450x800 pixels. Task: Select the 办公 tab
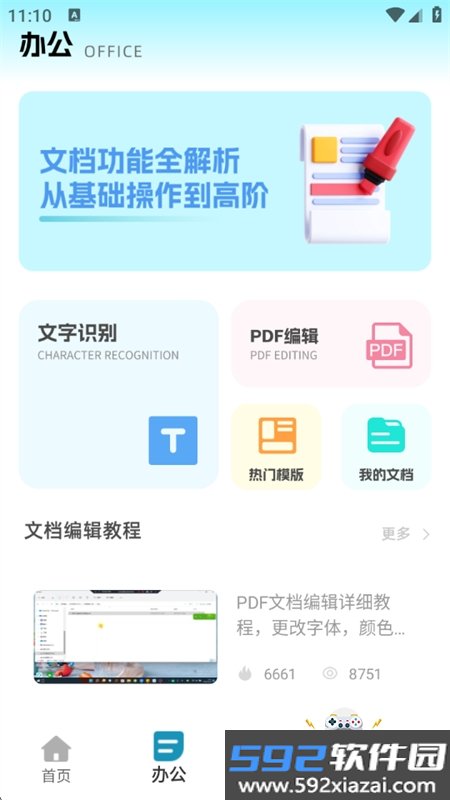169,758
